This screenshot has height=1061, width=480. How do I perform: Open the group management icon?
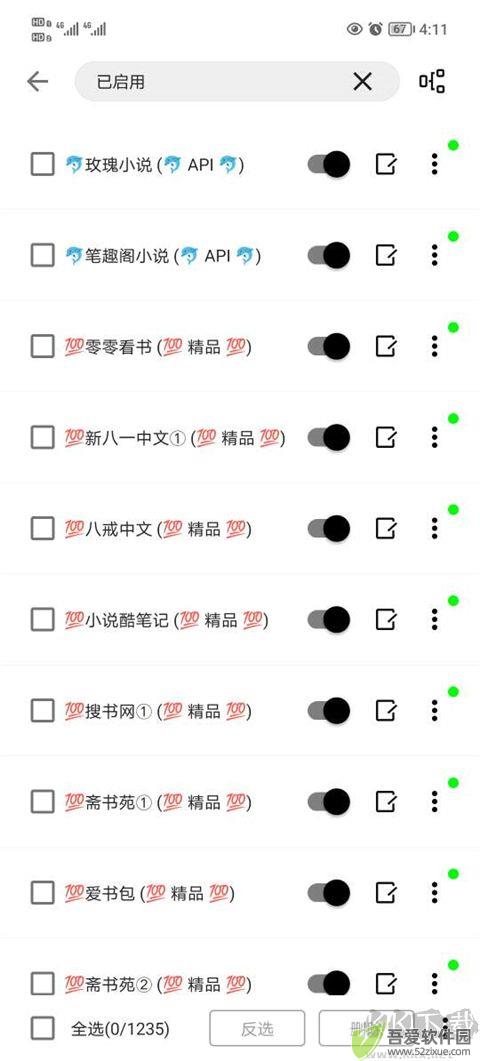pos(432,81)
